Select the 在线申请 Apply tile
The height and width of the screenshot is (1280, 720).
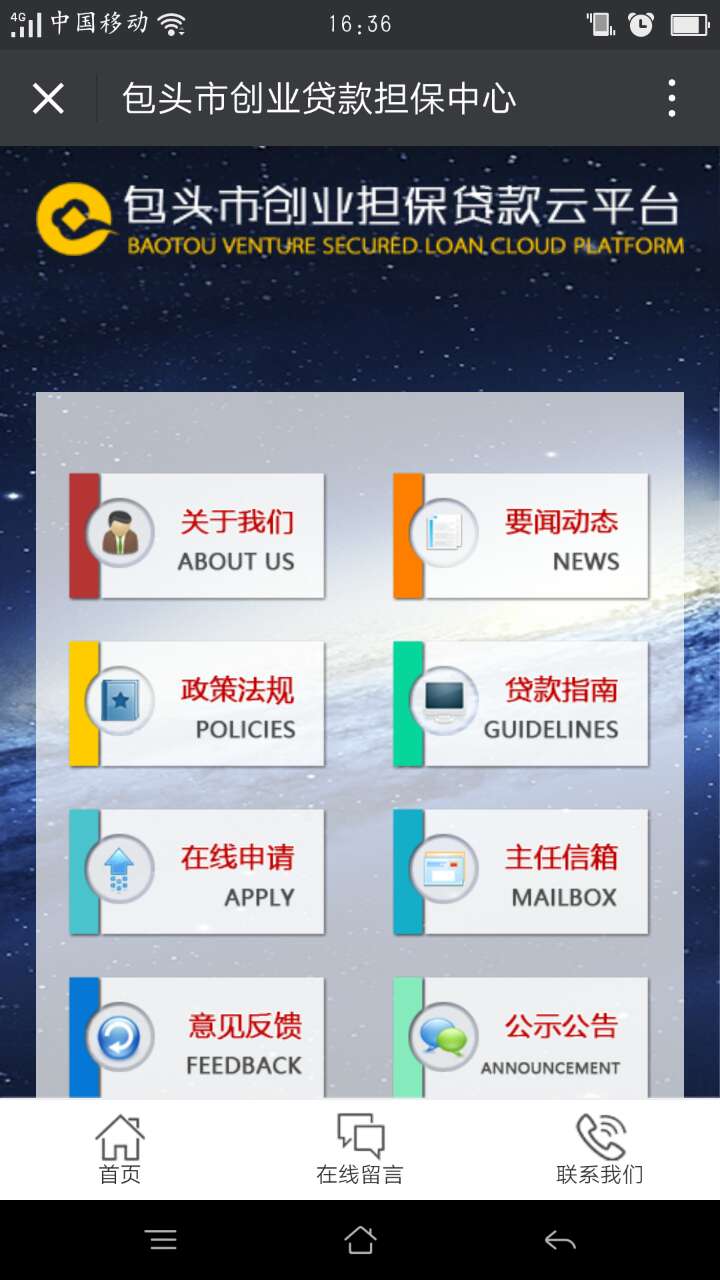tap(197, 872)
